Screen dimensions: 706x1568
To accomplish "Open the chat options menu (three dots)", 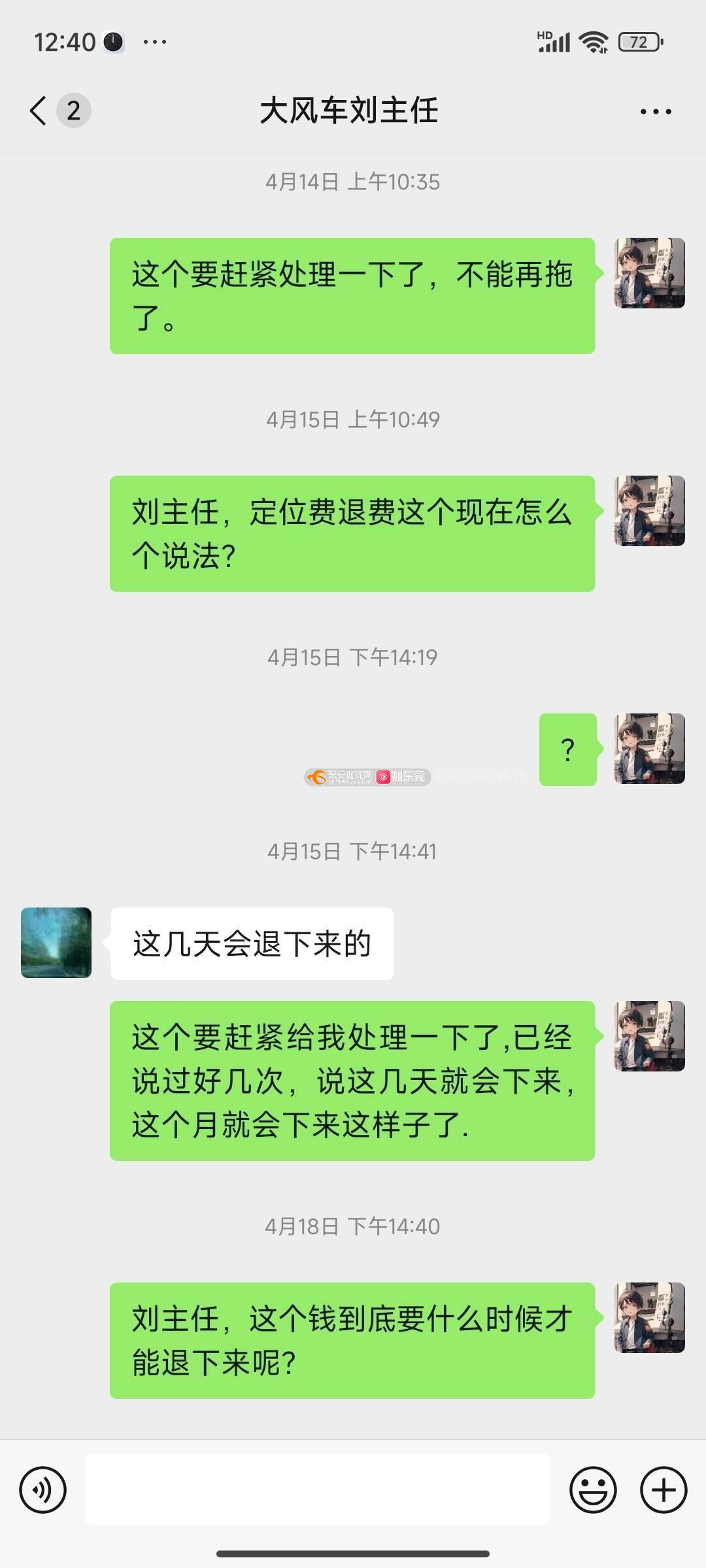I will [656, 112].
